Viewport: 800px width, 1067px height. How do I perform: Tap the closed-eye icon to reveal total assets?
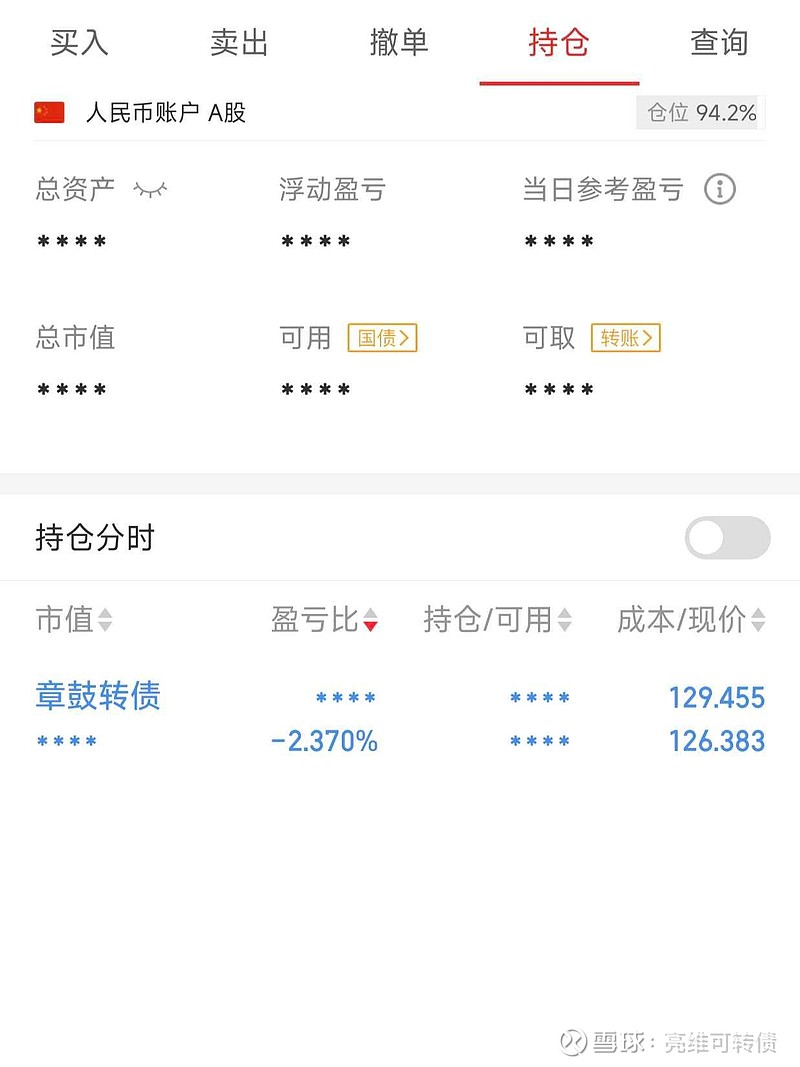point(151,190)
